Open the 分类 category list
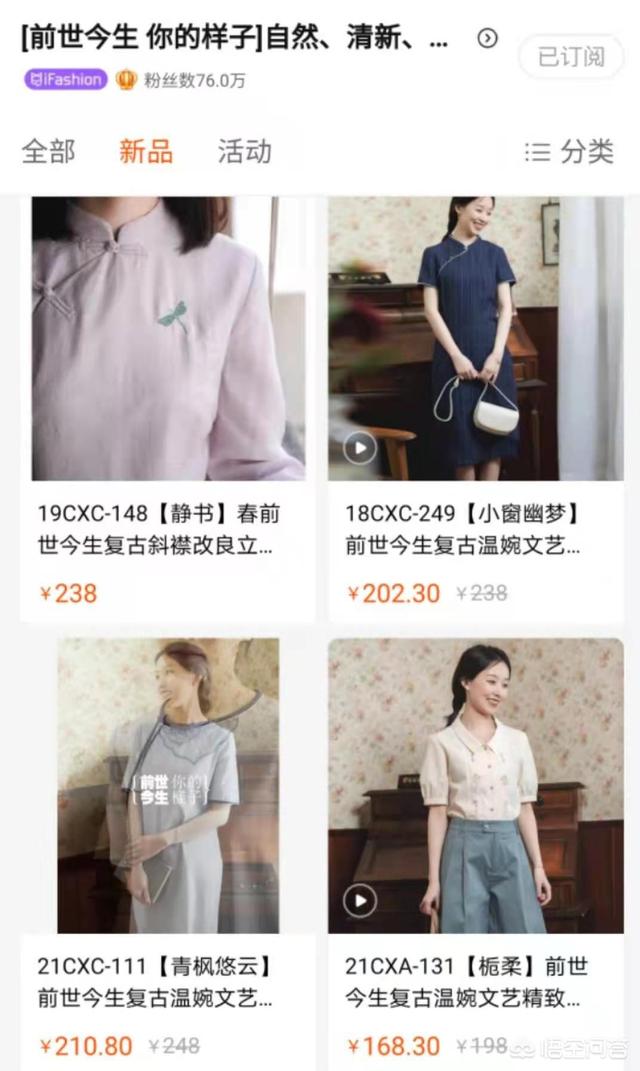The width and height of the screenshot is (640, 1071). [x=569, y=152]
